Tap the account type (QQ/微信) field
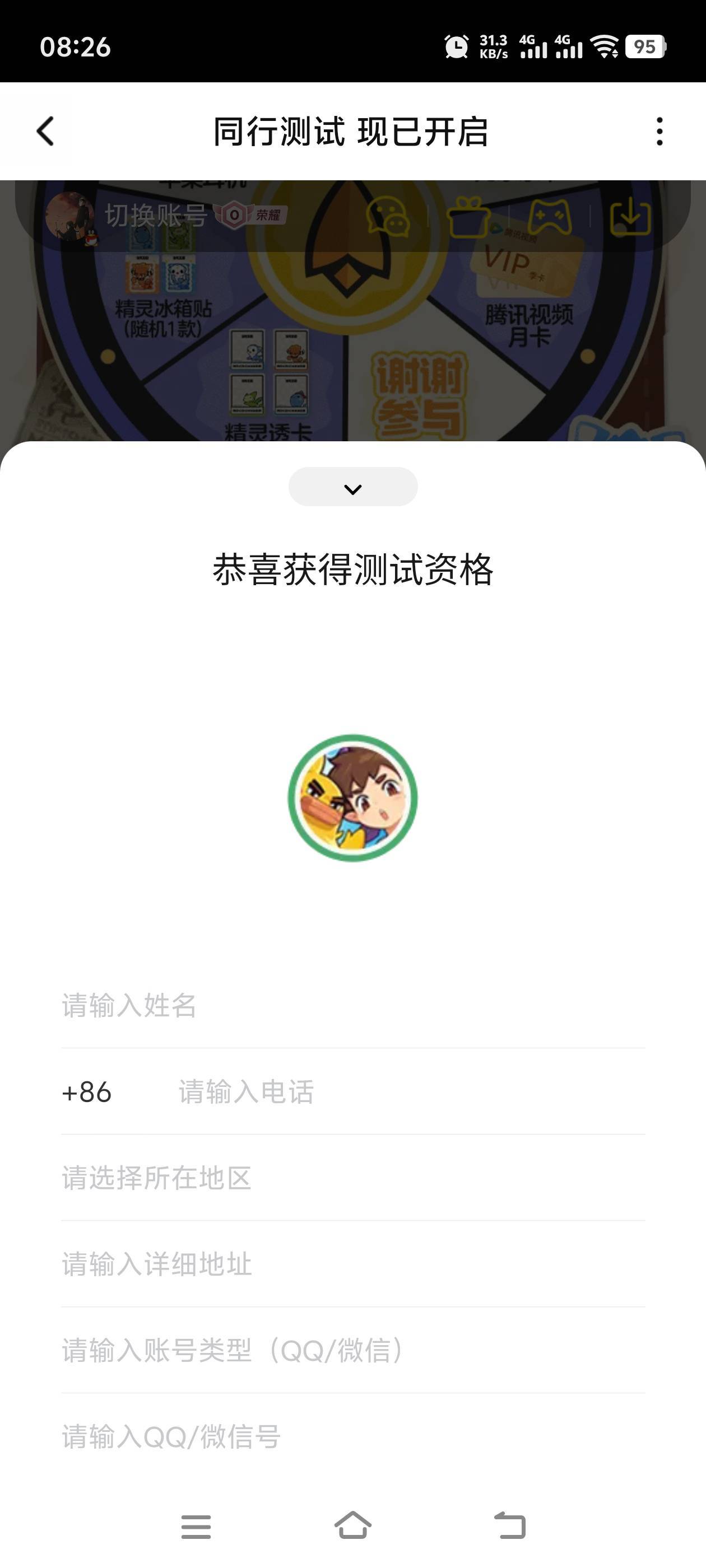The height and width of the screenshot is (1568, 706). tap(352, 1350)
